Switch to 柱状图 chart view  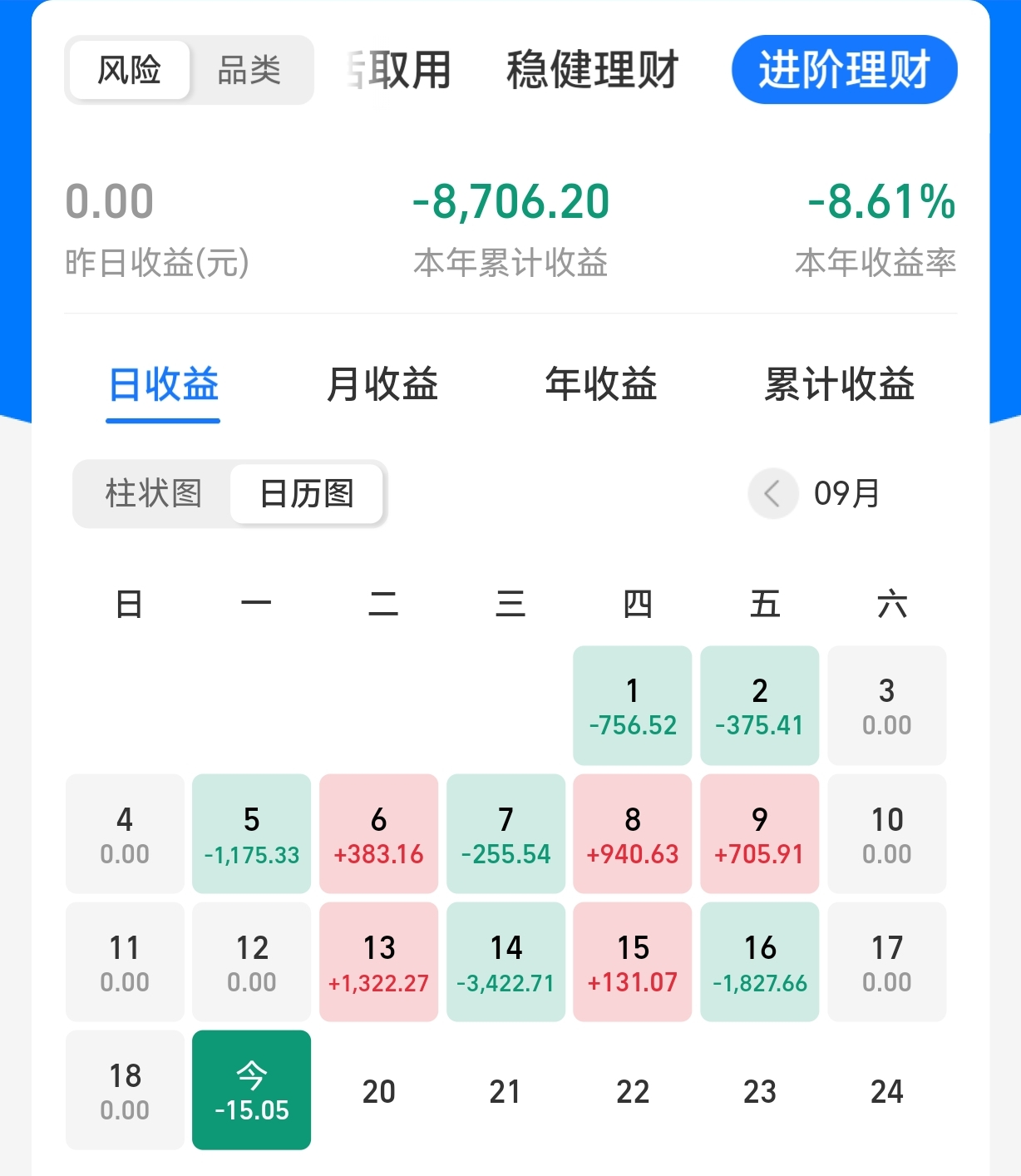pyautogui.click(x=154, y=494)
